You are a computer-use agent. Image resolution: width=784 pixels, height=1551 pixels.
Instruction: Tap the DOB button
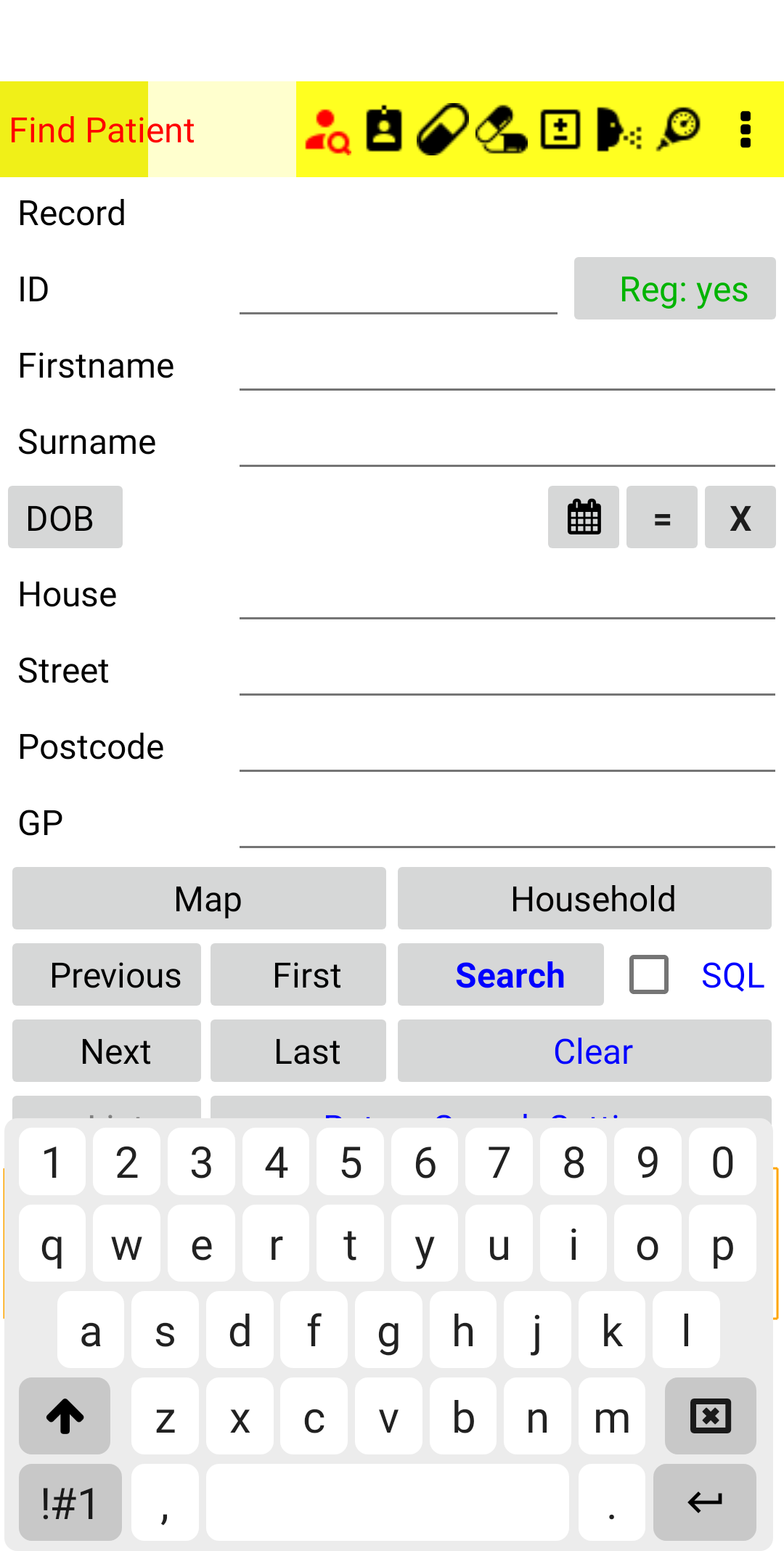pyautogui.click(x=65, y=517)
